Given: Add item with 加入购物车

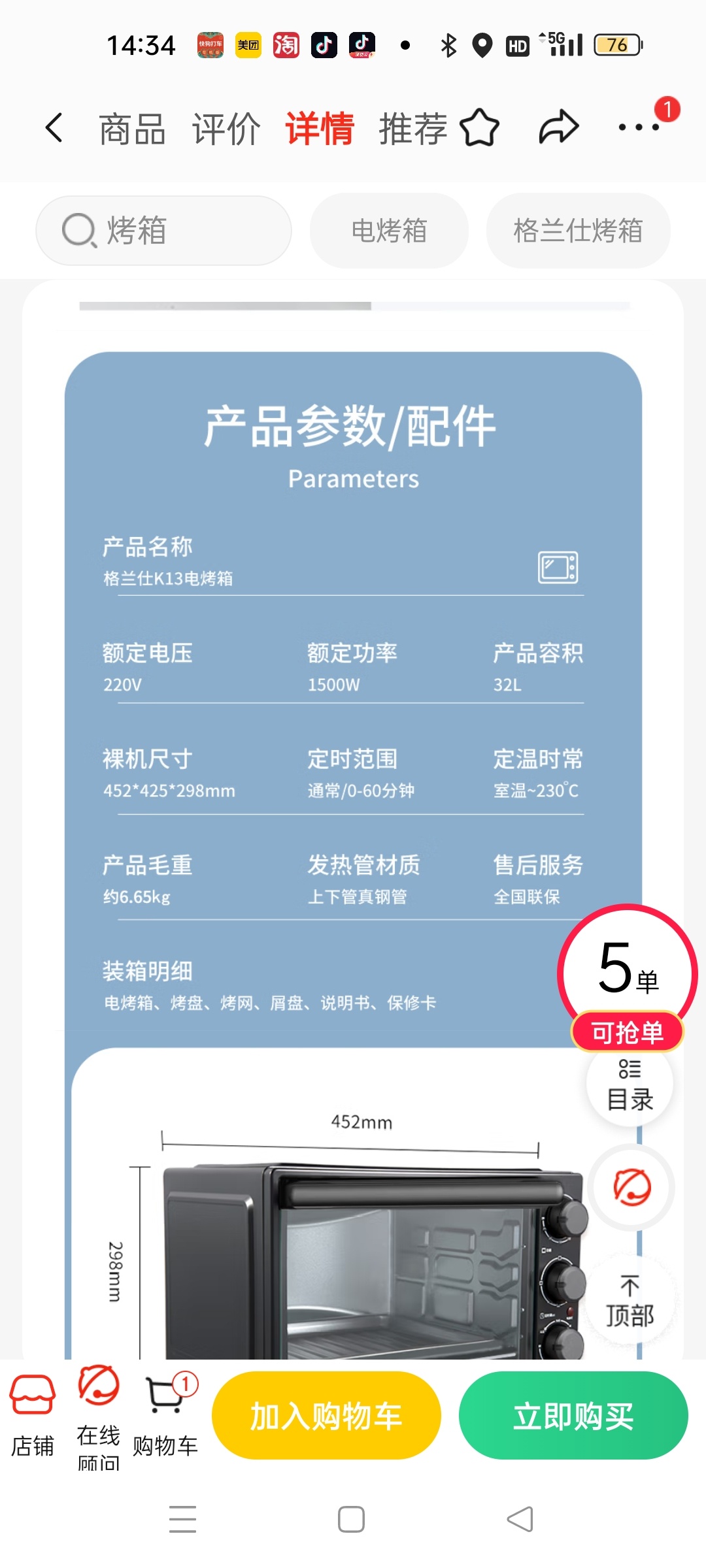Looking at the screenshot, I should point(326,1416).
